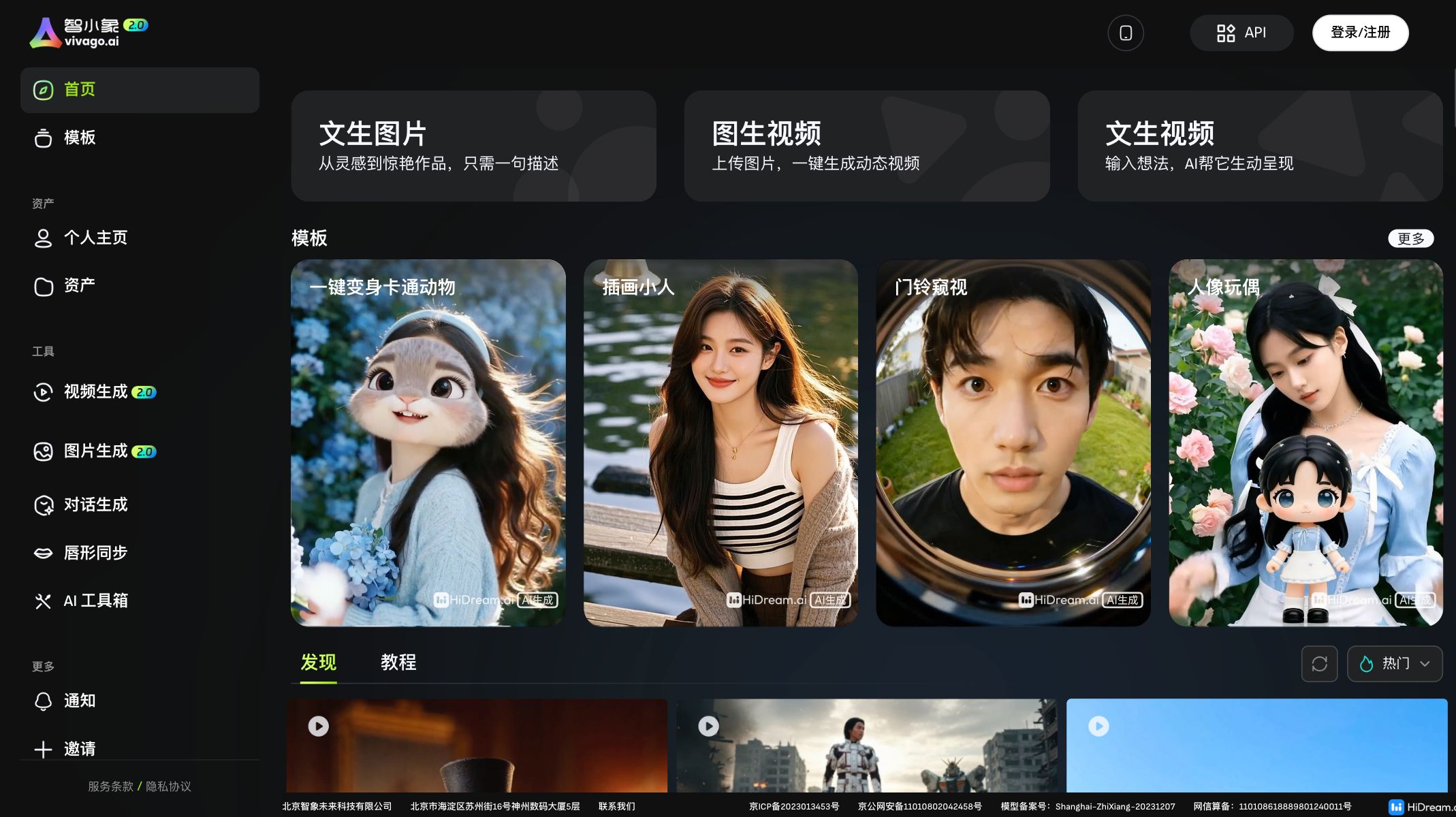Open 模板 in the sidebar

(79, 138)
